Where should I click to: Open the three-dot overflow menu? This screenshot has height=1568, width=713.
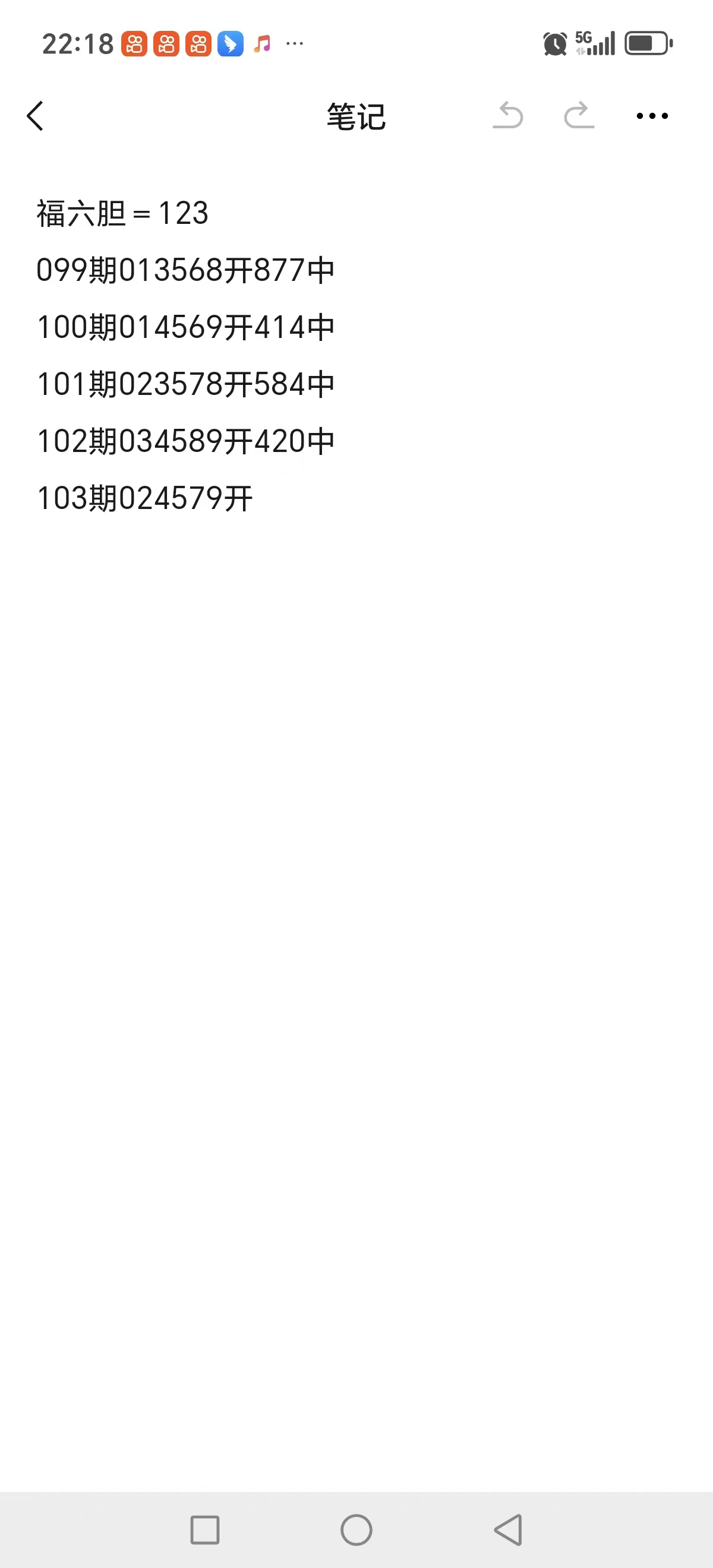[x=650, y=116]
